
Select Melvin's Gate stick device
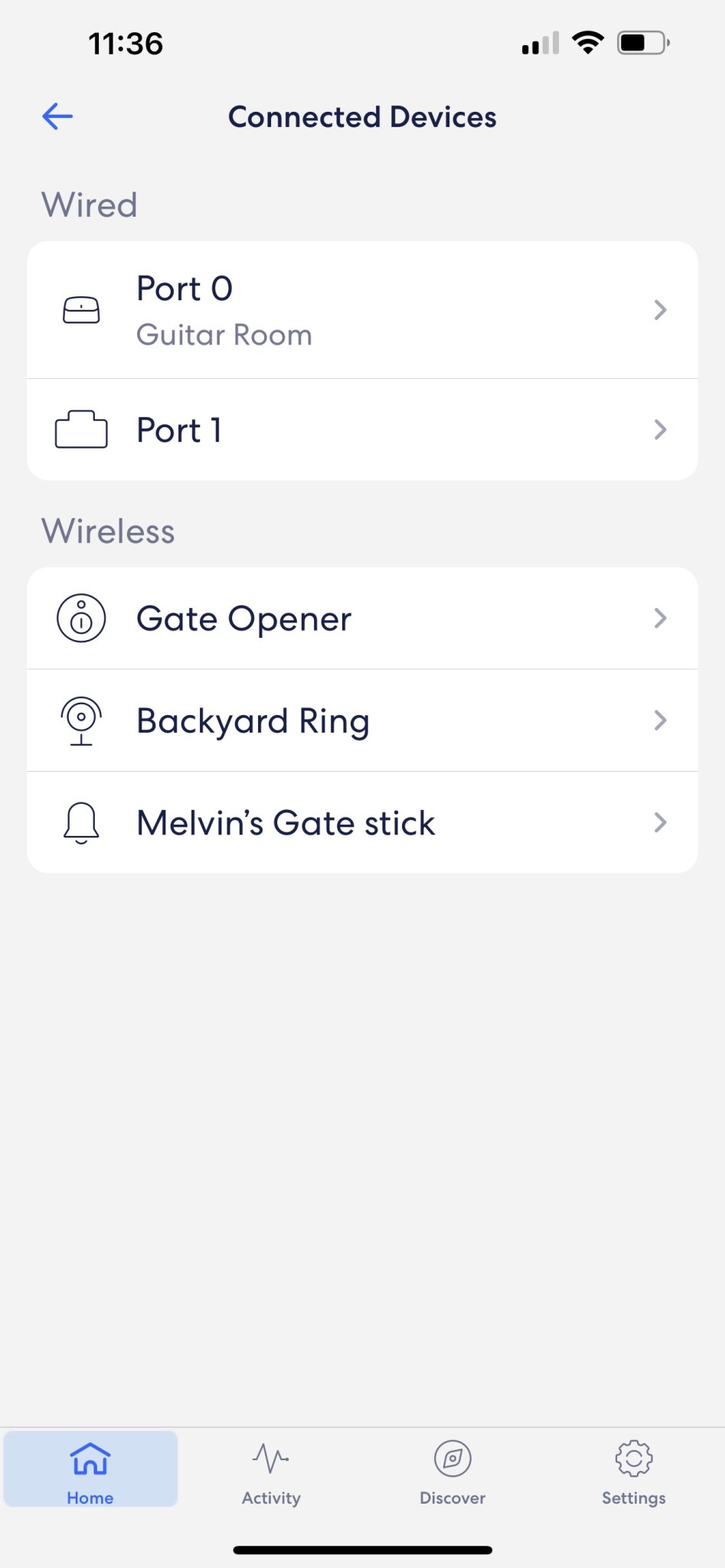[361, 822]
